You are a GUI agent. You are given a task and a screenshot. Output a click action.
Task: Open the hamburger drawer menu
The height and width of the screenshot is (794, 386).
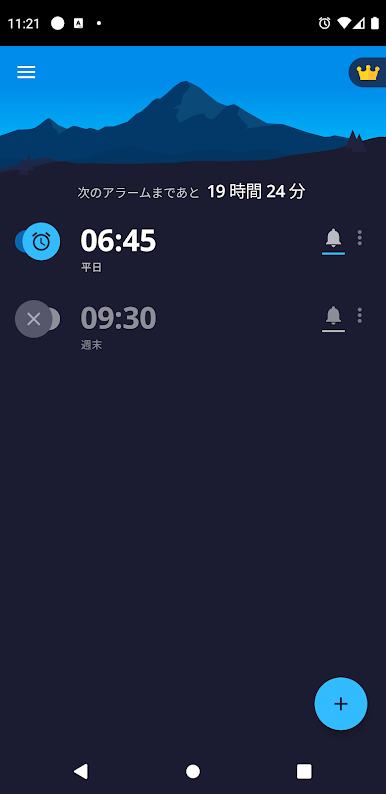click(26, 72)
